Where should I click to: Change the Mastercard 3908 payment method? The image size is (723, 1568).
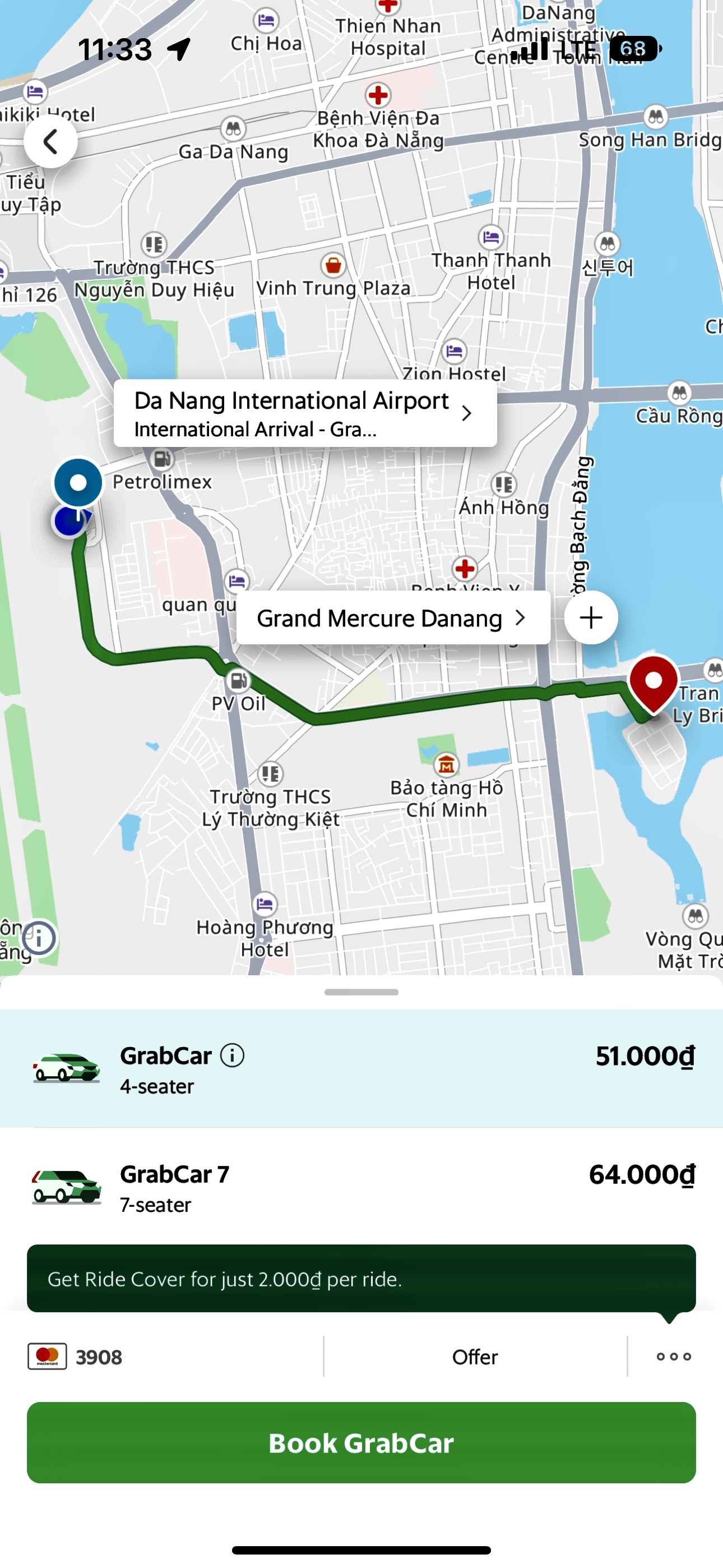tap(76, 1357)
